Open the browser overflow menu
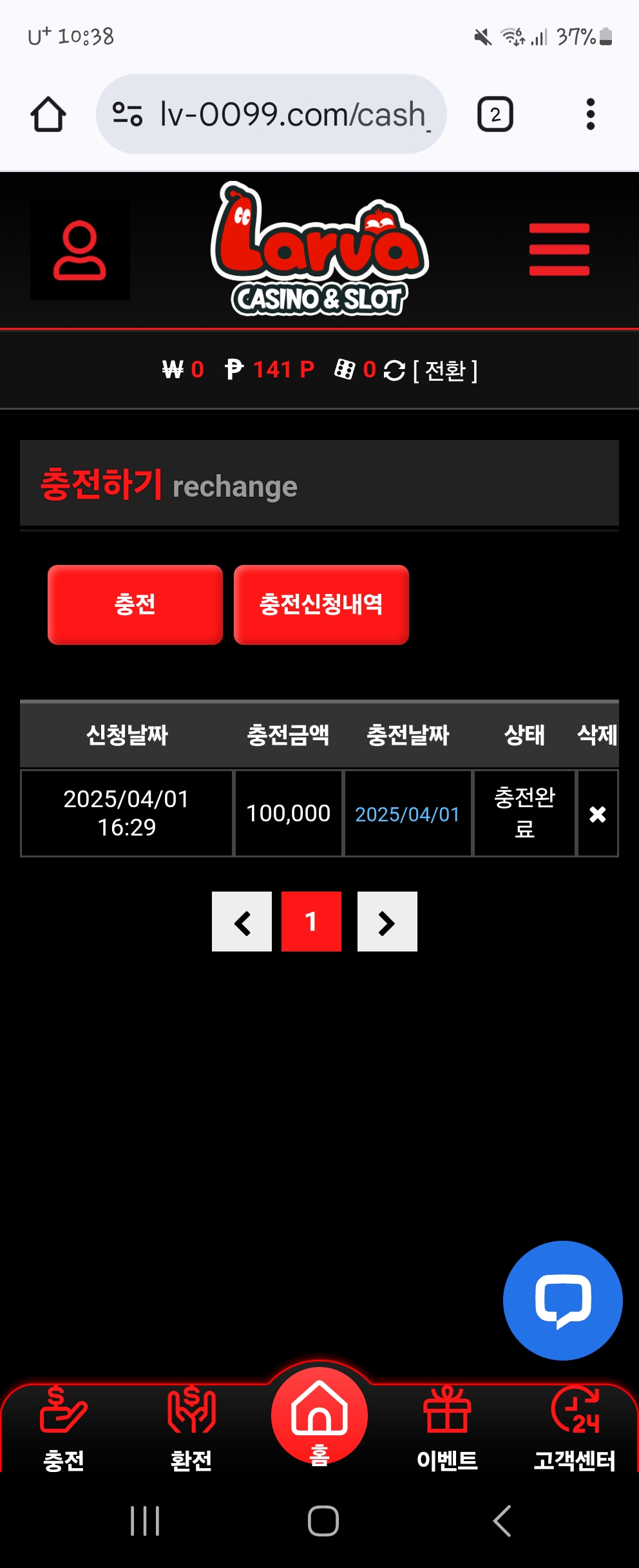Viewport: 639px width, 1568px height. [590, 115]
